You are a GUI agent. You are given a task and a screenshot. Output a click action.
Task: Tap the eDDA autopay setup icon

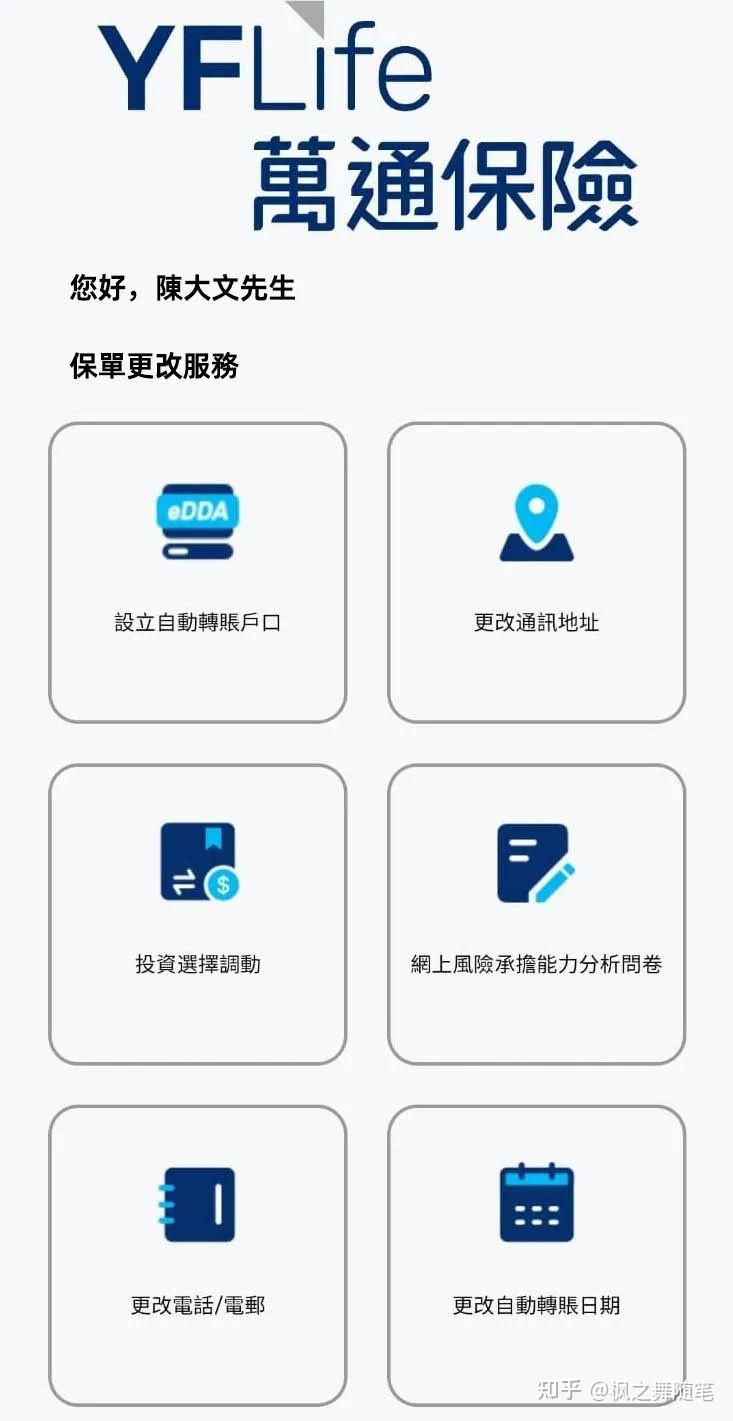click(x=197, y=522)
